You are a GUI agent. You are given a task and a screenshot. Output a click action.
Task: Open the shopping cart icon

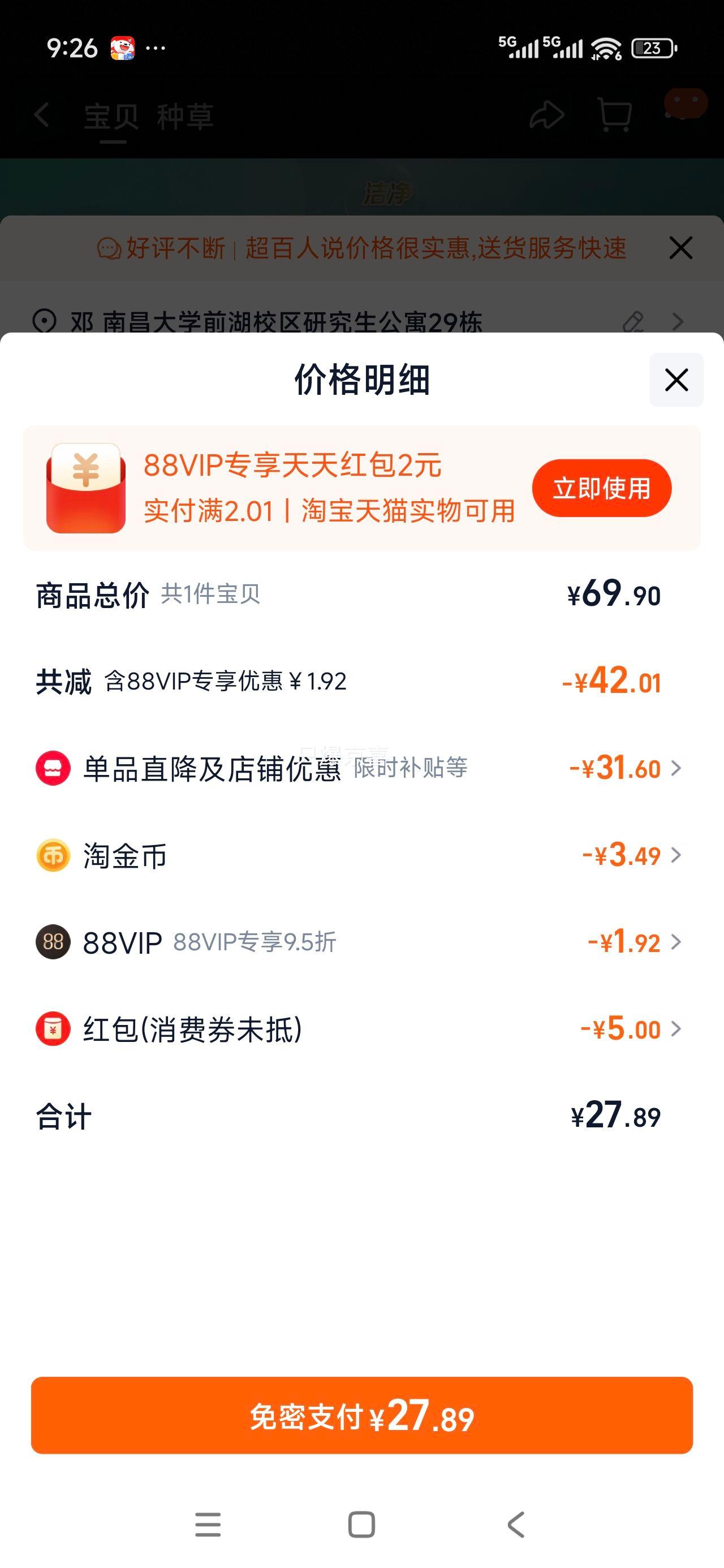tap(615, 113)
